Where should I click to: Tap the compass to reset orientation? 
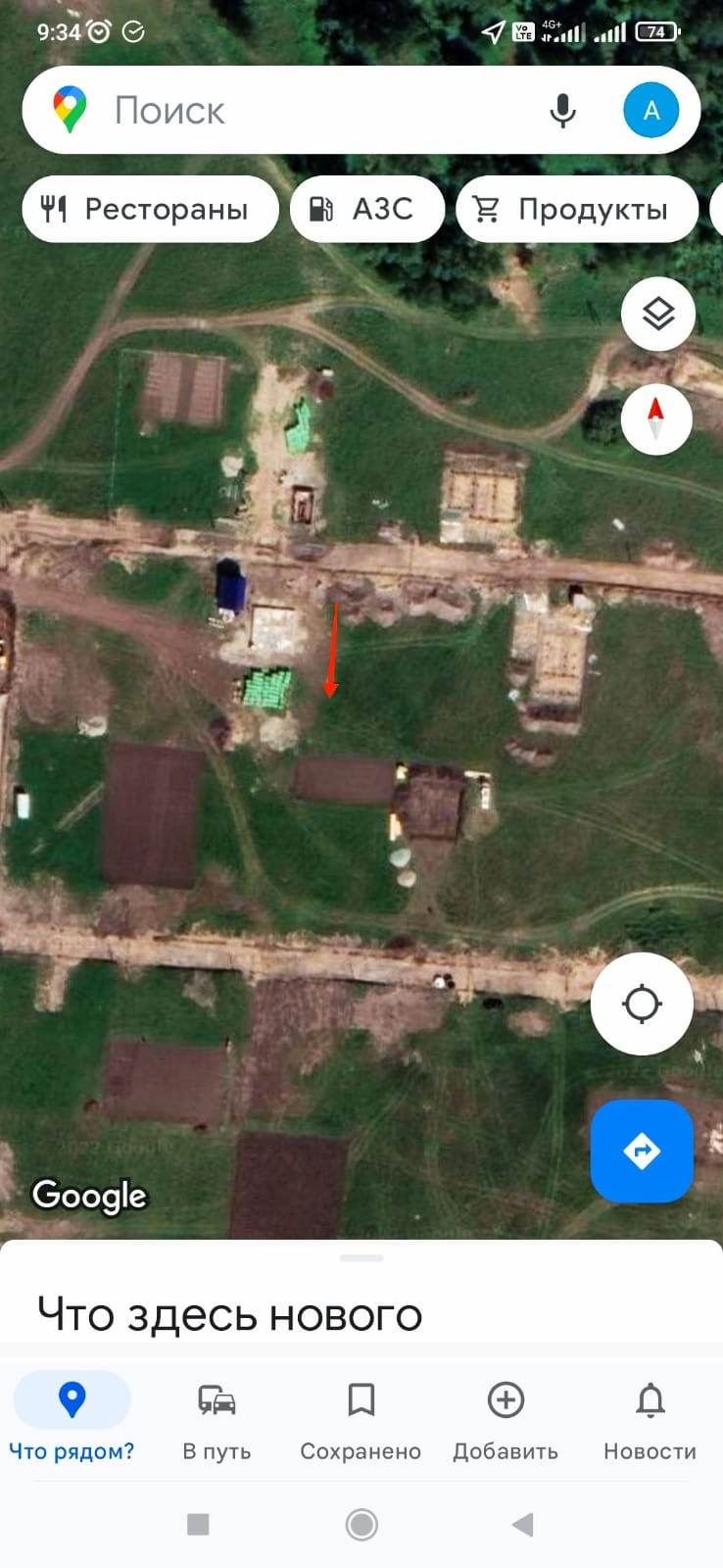[x=656, y=419]
